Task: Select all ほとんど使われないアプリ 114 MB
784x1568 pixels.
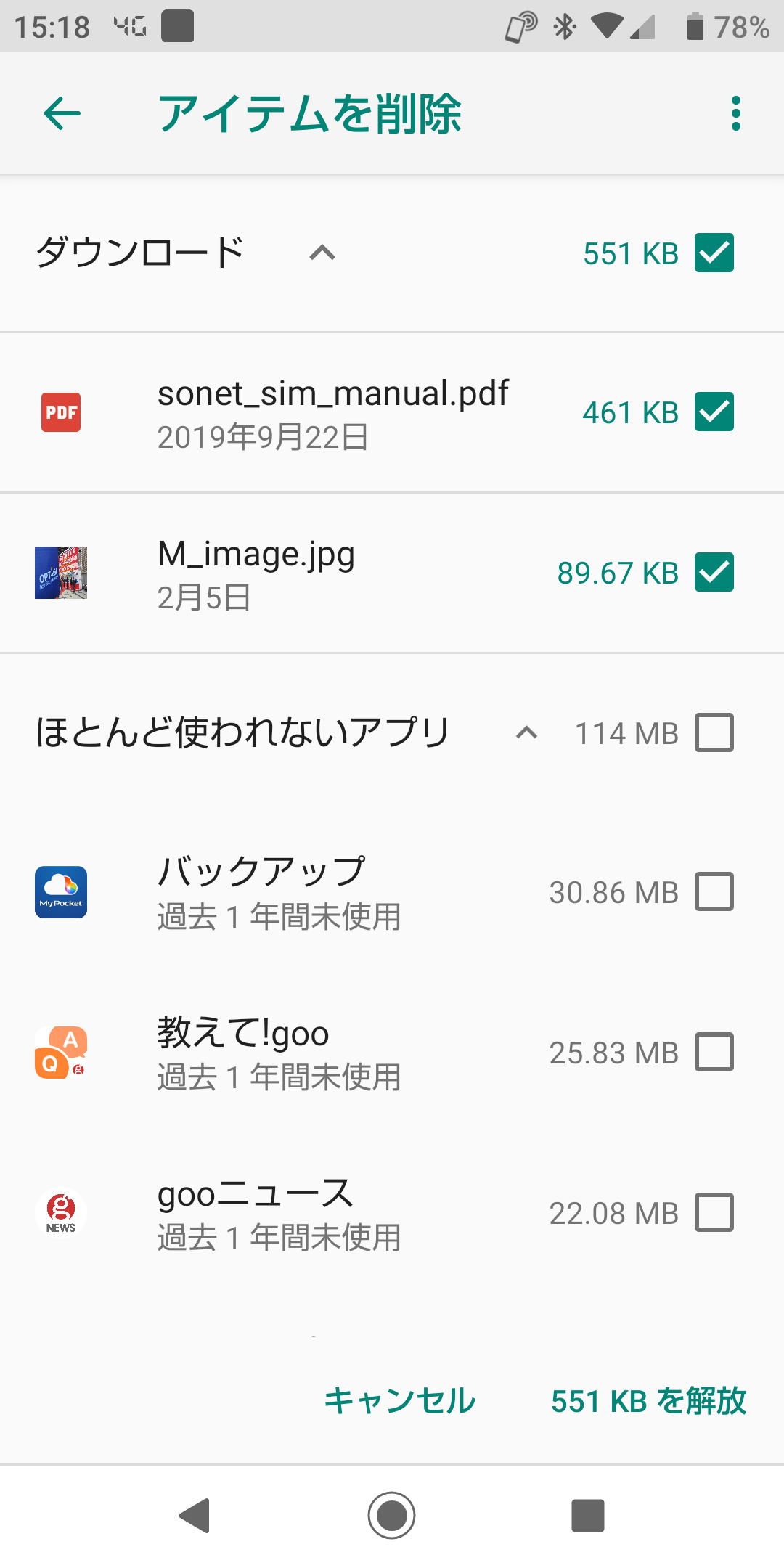Action: (x=714, y=732)
